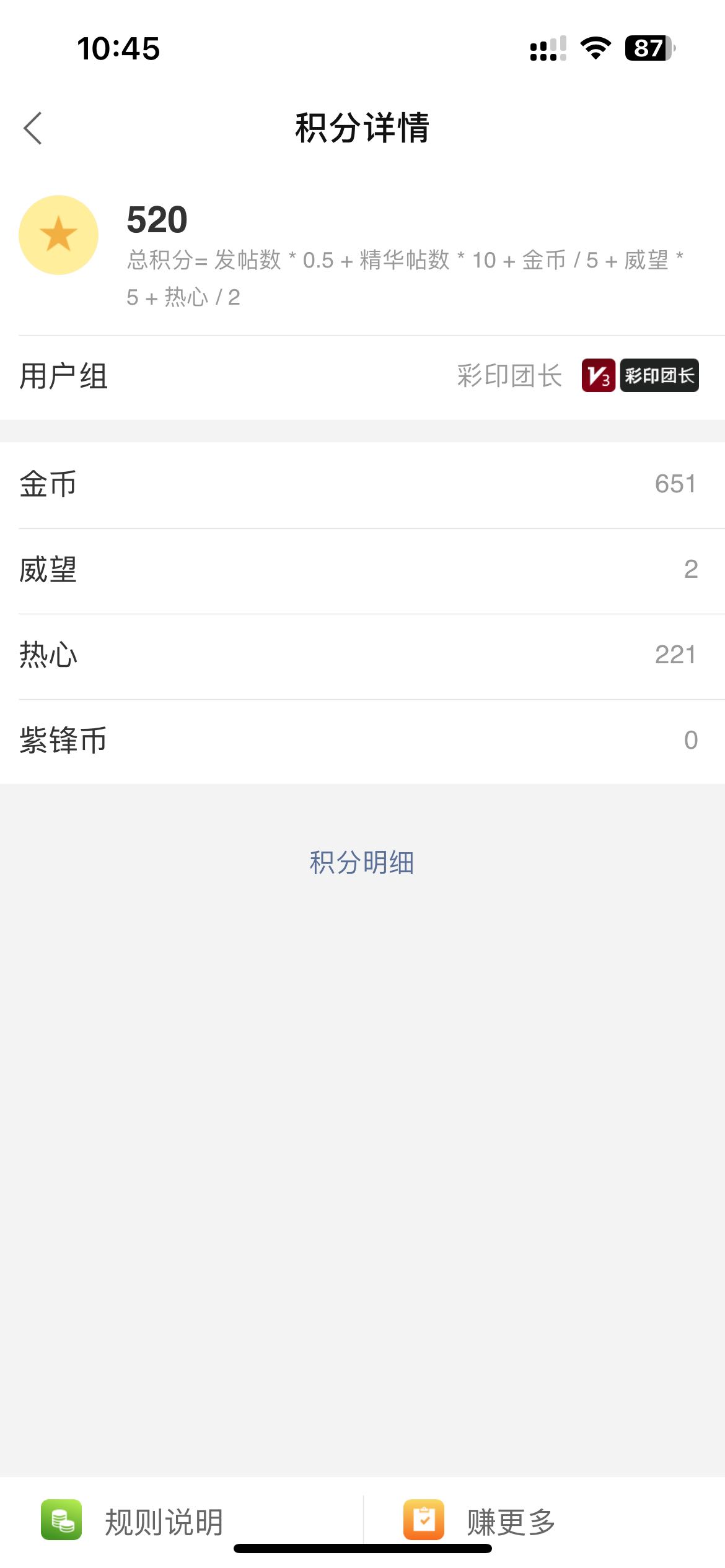Go back from 积分详情 page
725x1568 pixels.
(33, 128)
